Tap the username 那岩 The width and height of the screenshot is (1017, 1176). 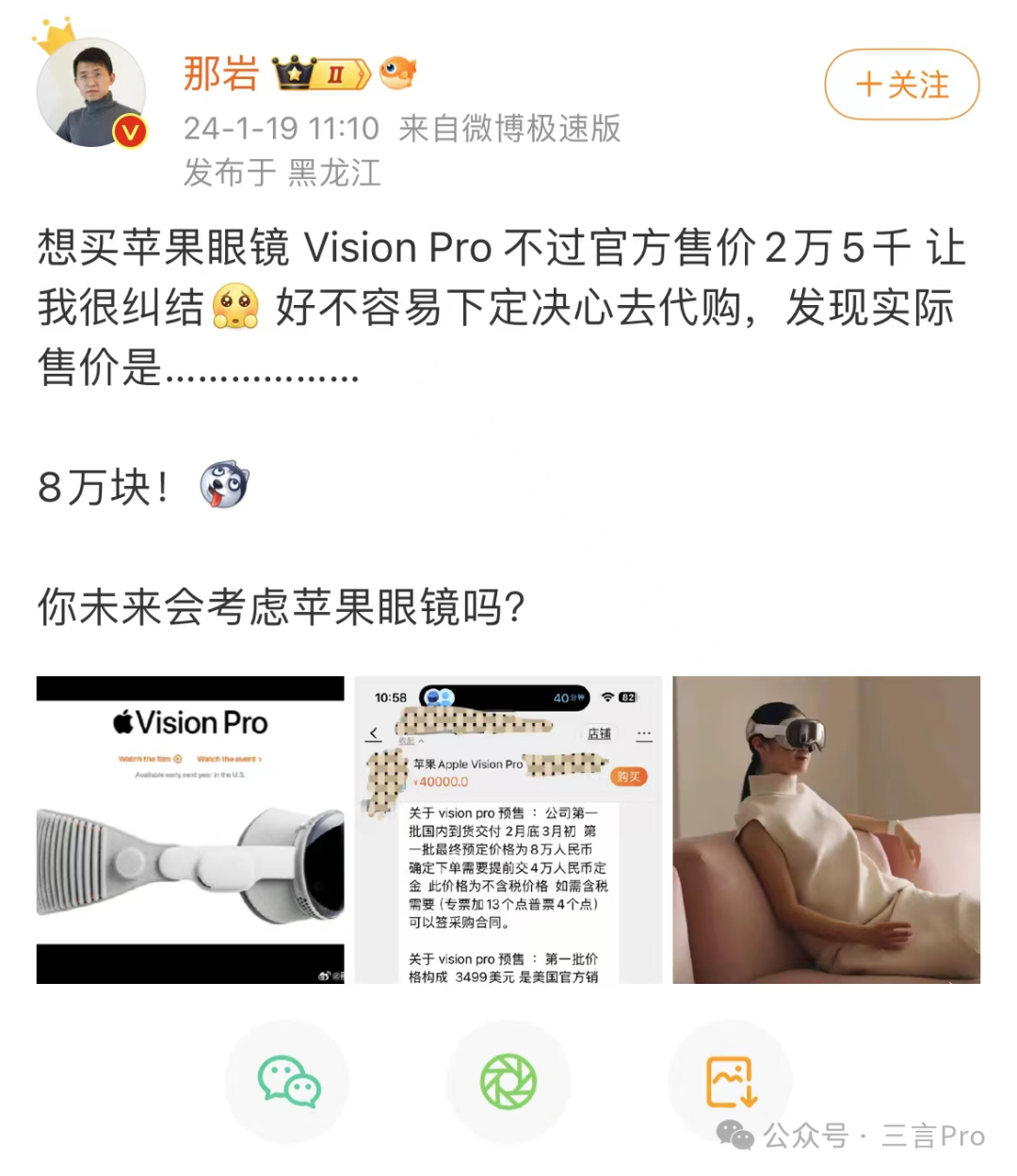[220, 73]
